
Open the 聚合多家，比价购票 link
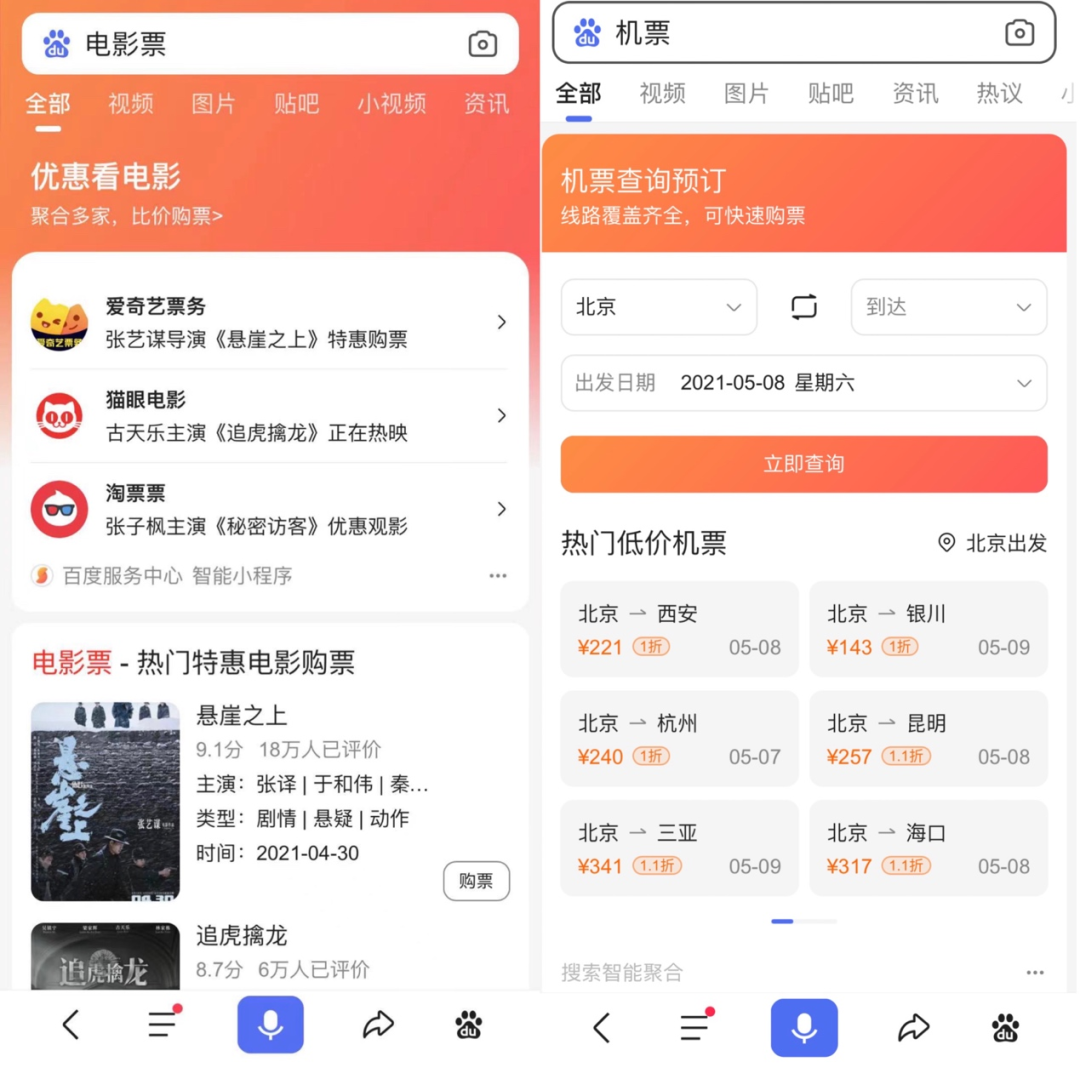127,216
